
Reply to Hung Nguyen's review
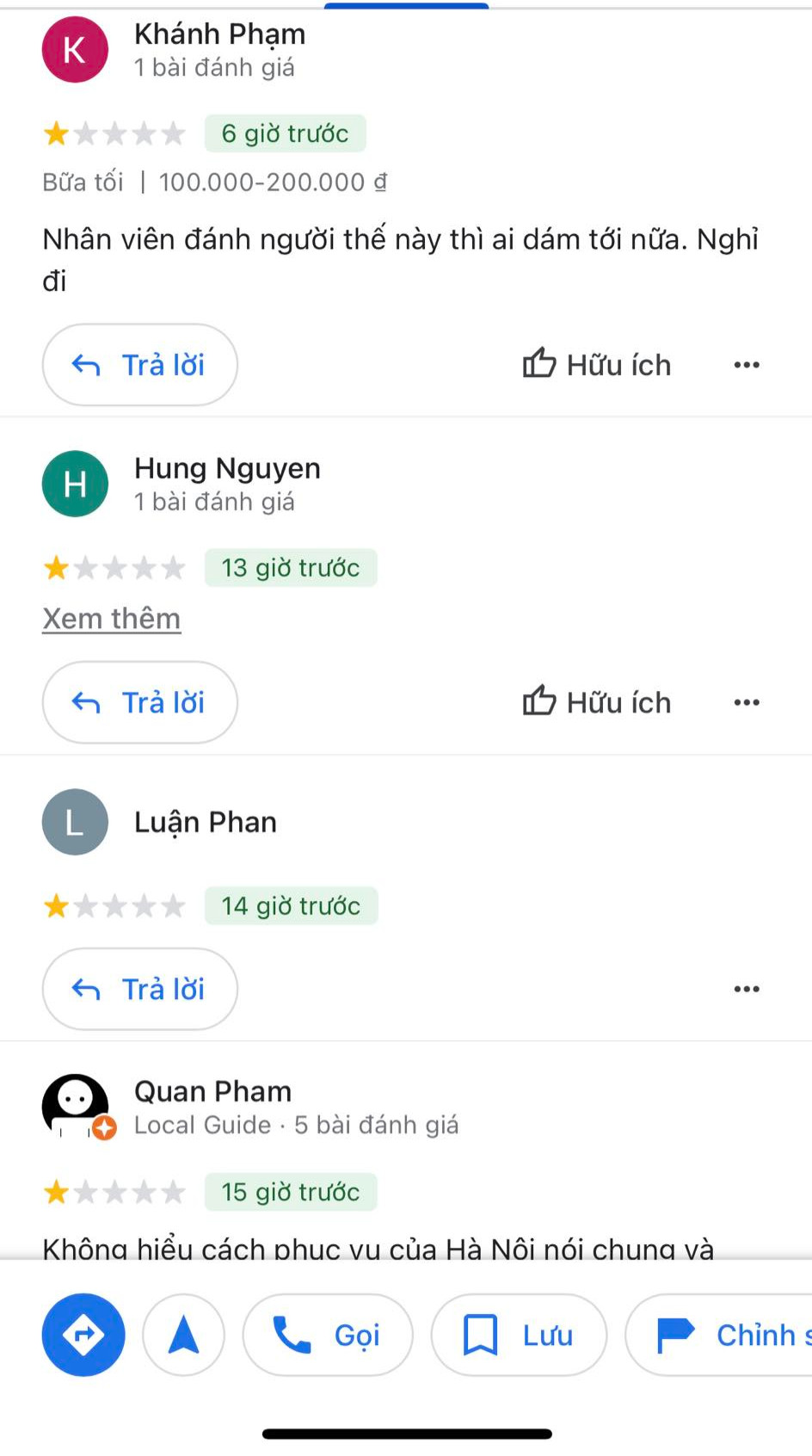(x=139, y=702)
